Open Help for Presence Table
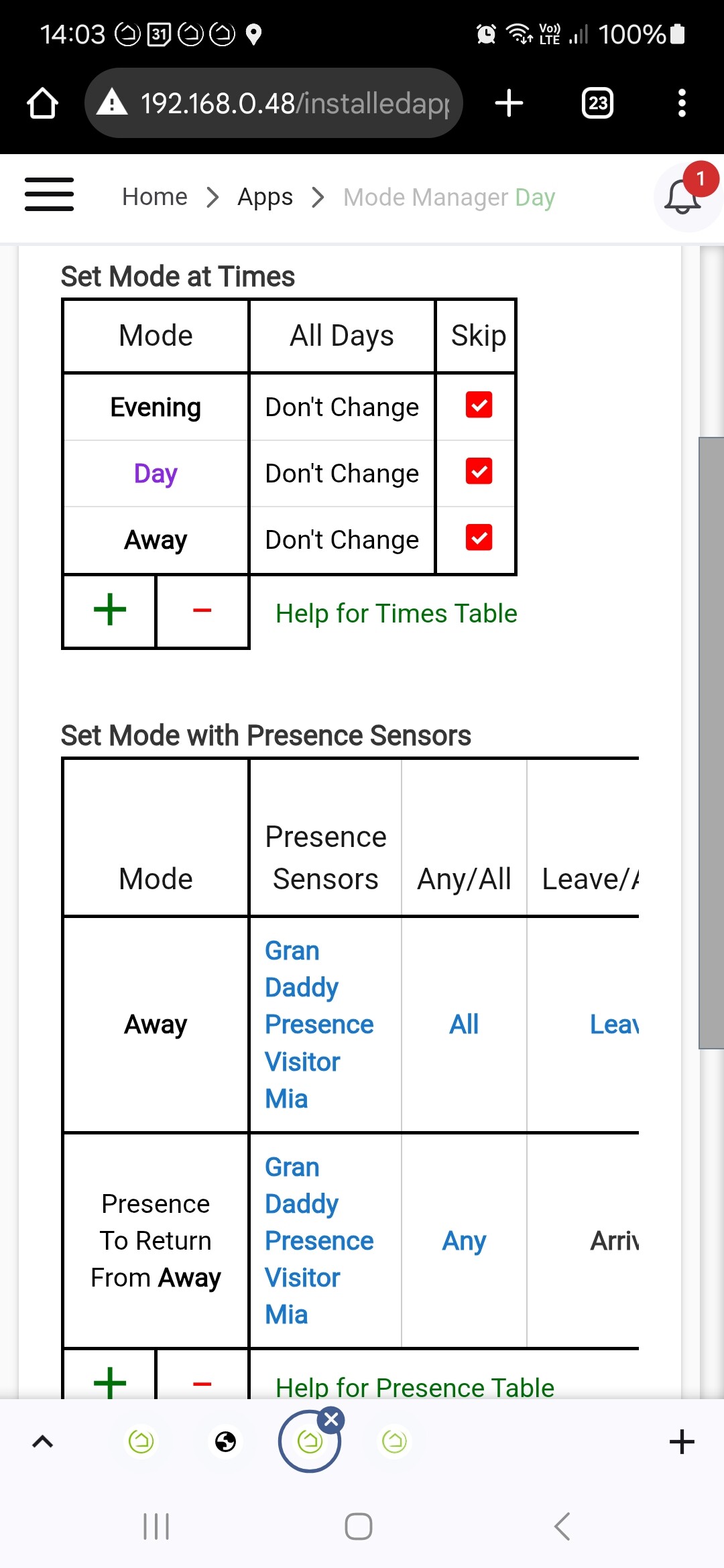This screenshot has height=1568, width=724. point(415,1386)
